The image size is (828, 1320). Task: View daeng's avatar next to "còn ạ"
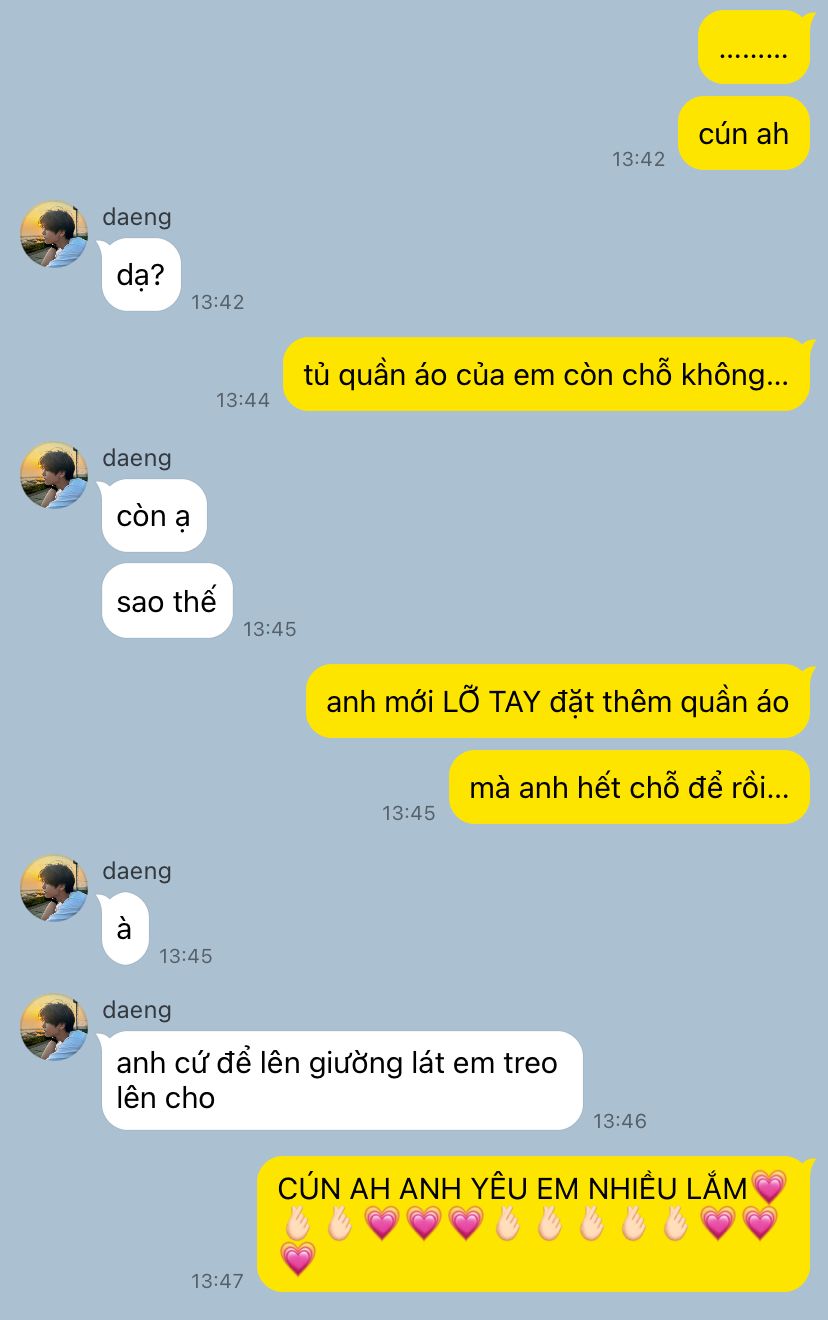[54, 475]
